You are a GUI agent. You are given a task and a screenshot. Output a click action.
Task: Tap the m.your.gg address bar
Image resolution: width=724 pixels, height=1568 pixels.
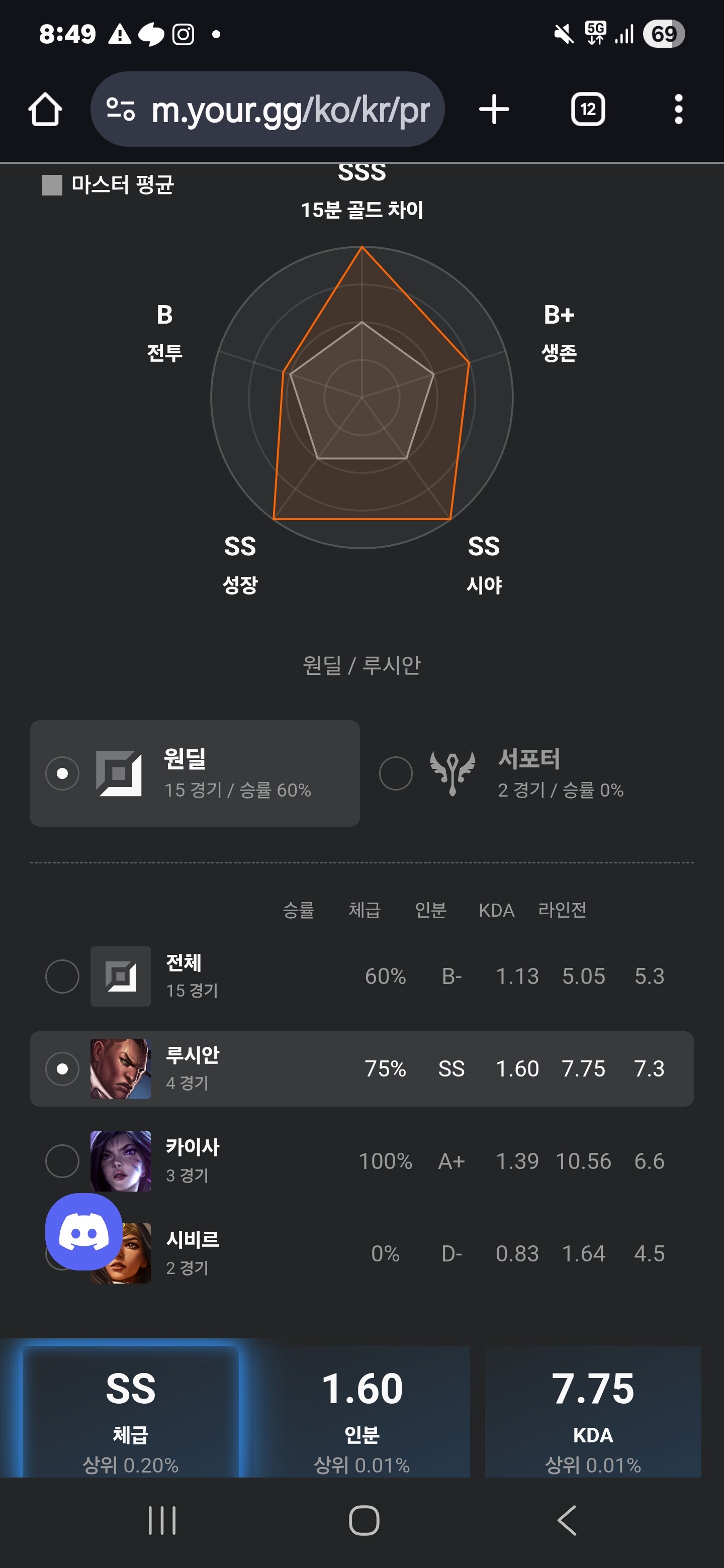tap(268, 110)
